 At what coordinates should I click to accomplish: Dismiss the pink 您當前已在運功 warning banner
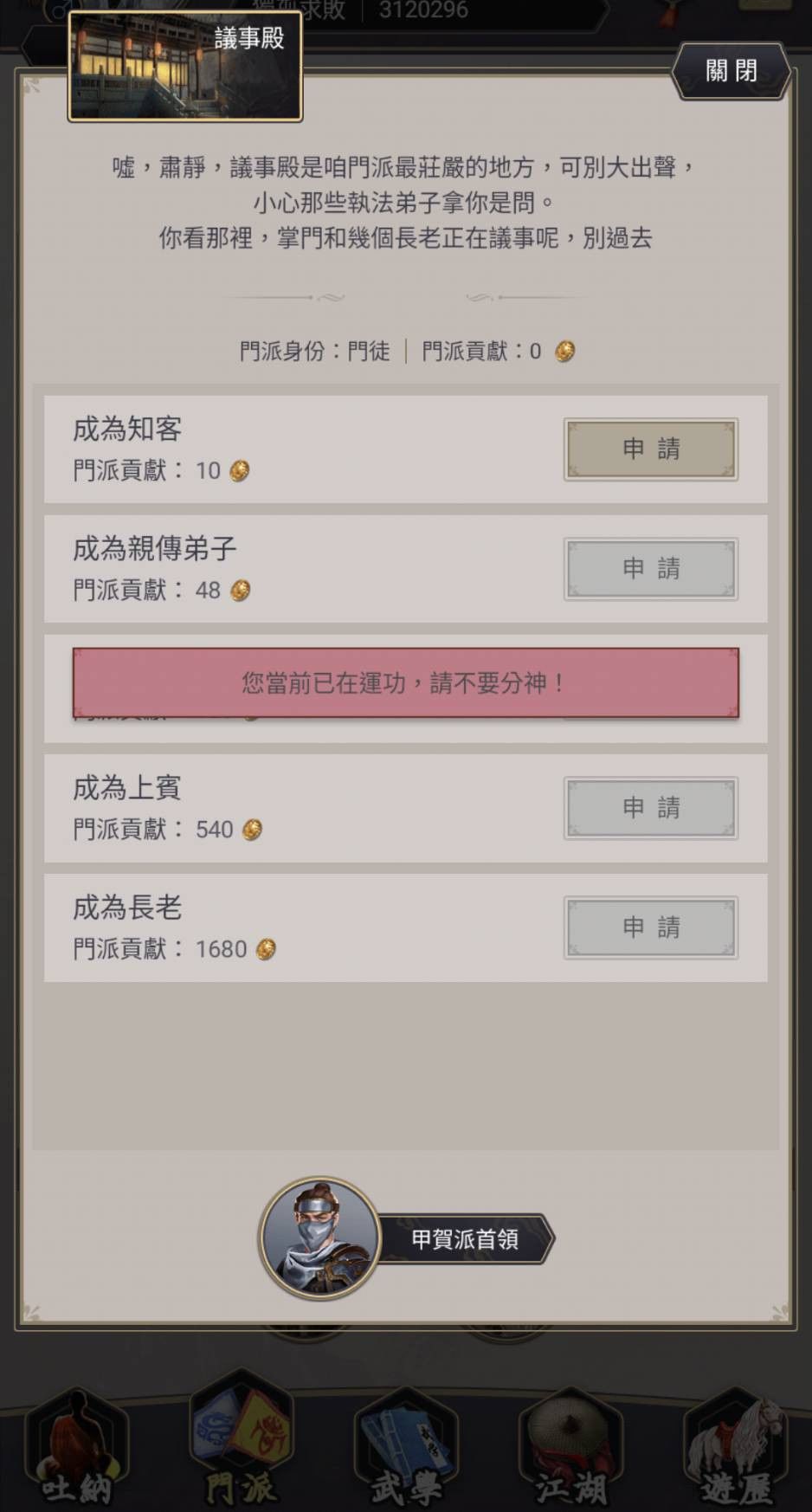(x=405, y=683)
